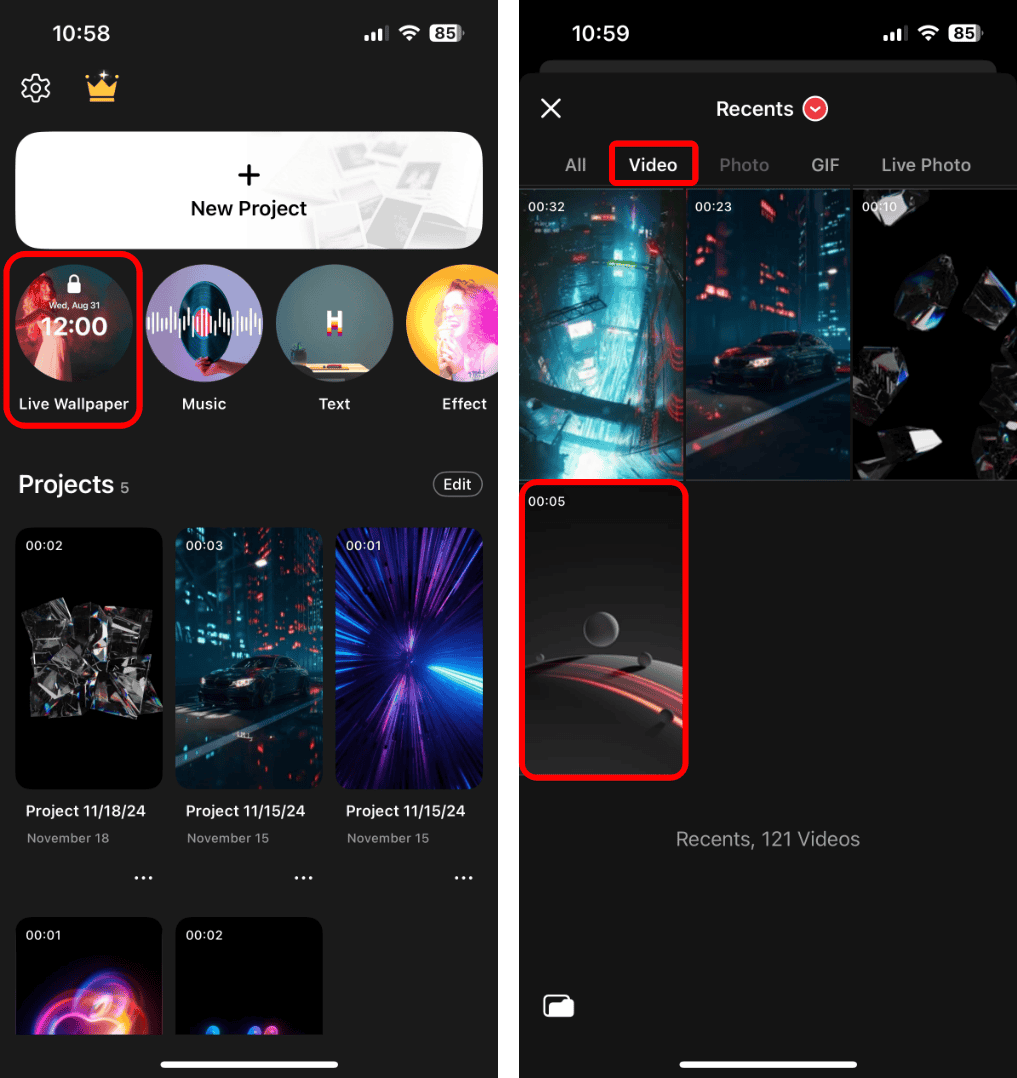The width and height of the screenshot is (1017, 1078).
Task: Open the Text tool
Action: [334, 340]
